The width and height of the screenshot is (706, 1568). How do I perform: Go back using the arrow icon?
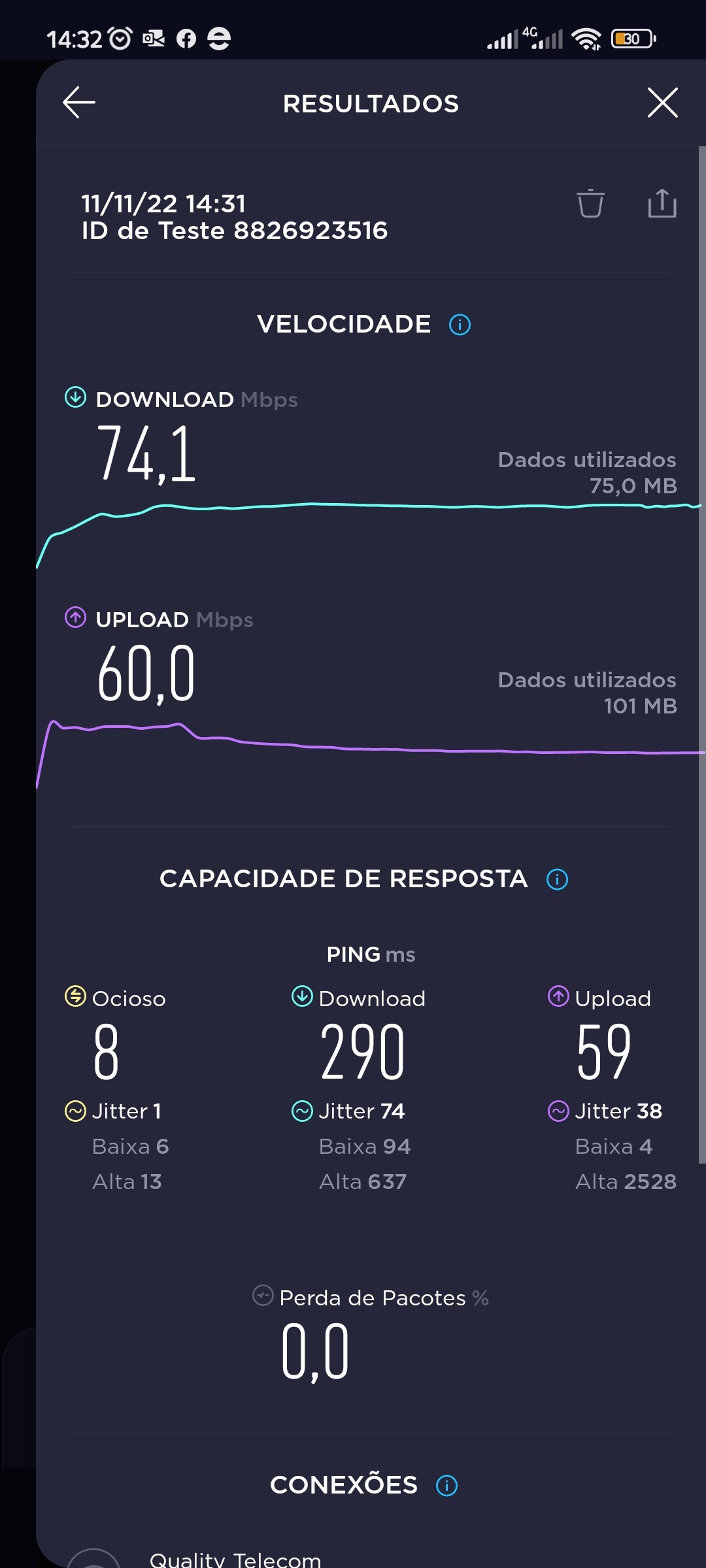79,103
